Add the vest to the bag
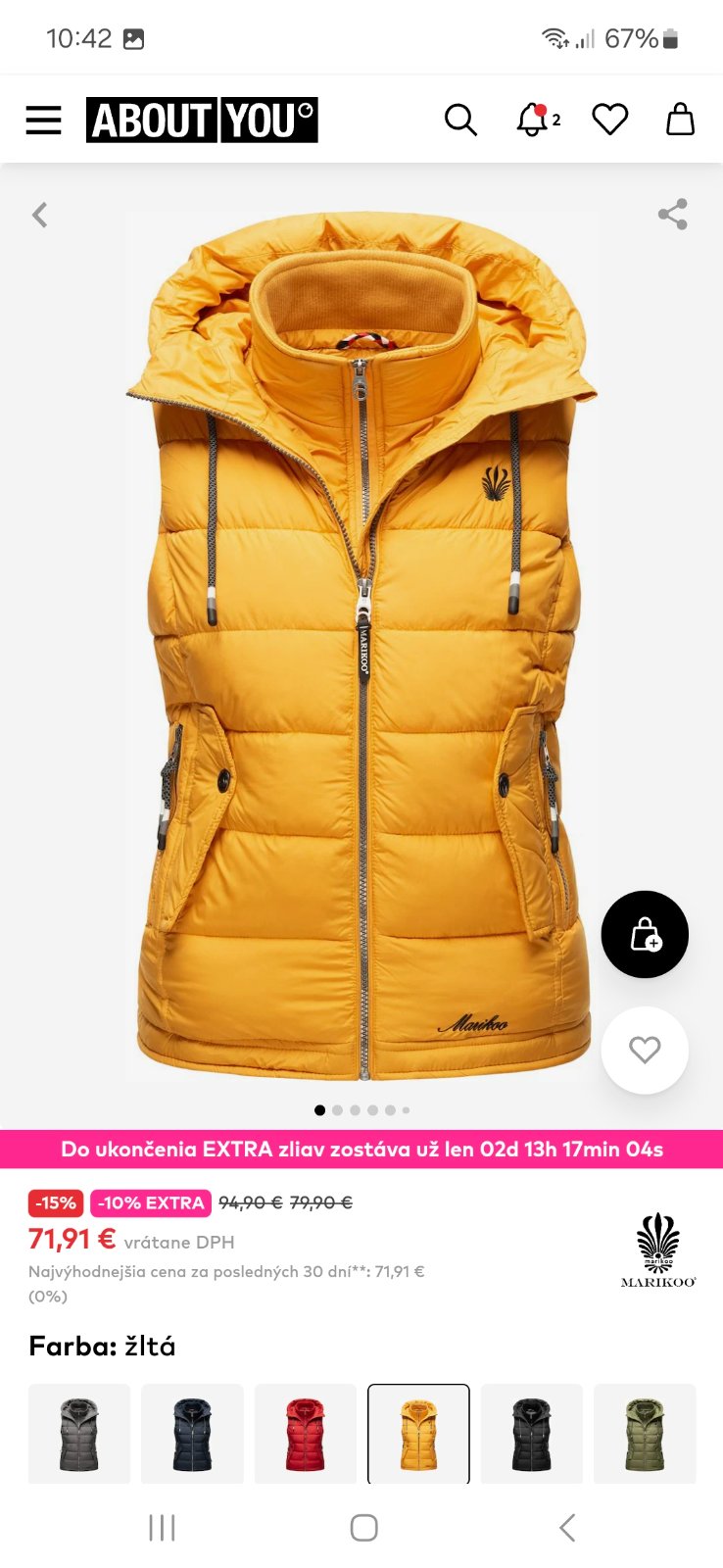 pos(645,934)
